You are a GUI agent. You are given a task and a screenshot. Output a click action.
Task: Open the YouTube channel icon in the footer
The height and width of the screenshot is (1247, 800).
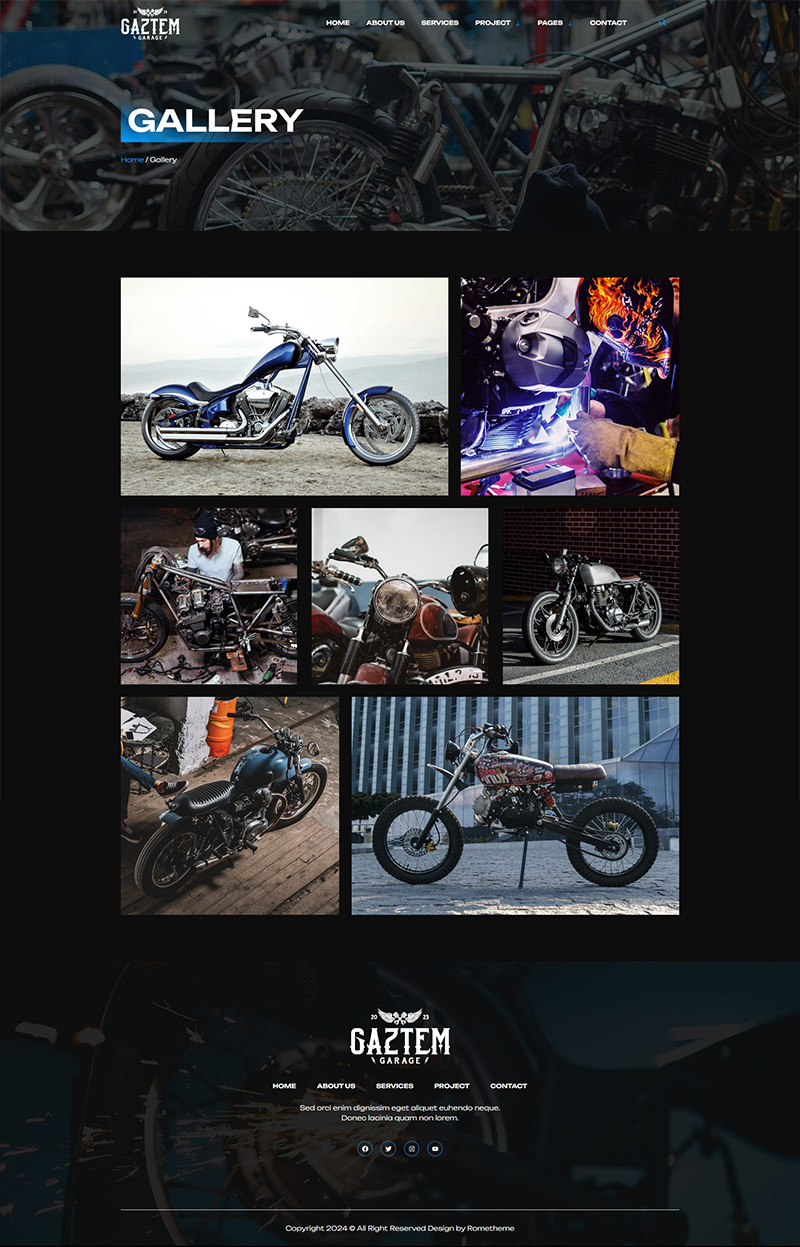pos(434,1149)
